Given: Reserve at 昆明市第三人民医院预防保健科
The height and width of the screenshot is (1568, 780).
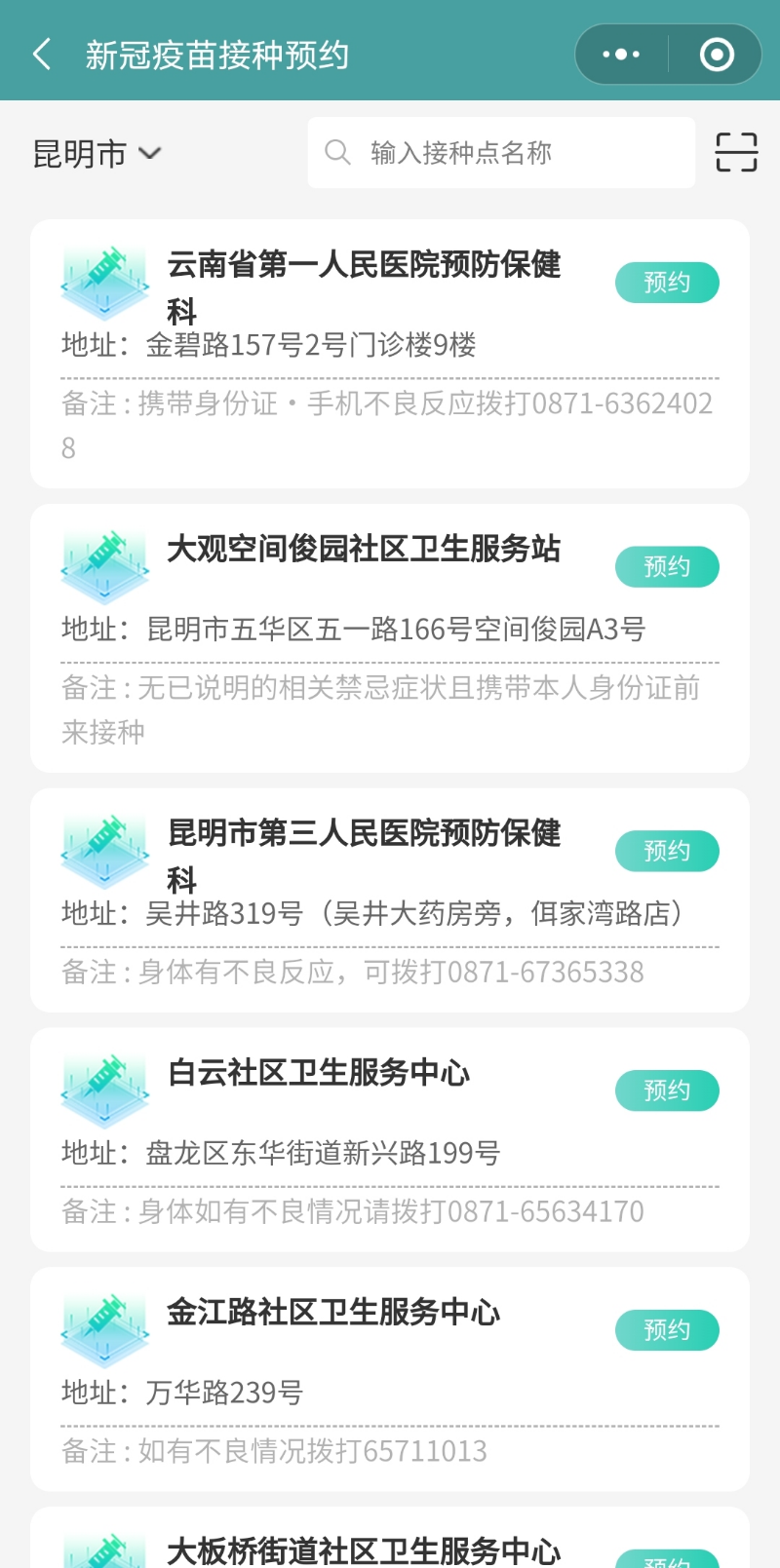Looking at the screenshot, I should 667,852.
